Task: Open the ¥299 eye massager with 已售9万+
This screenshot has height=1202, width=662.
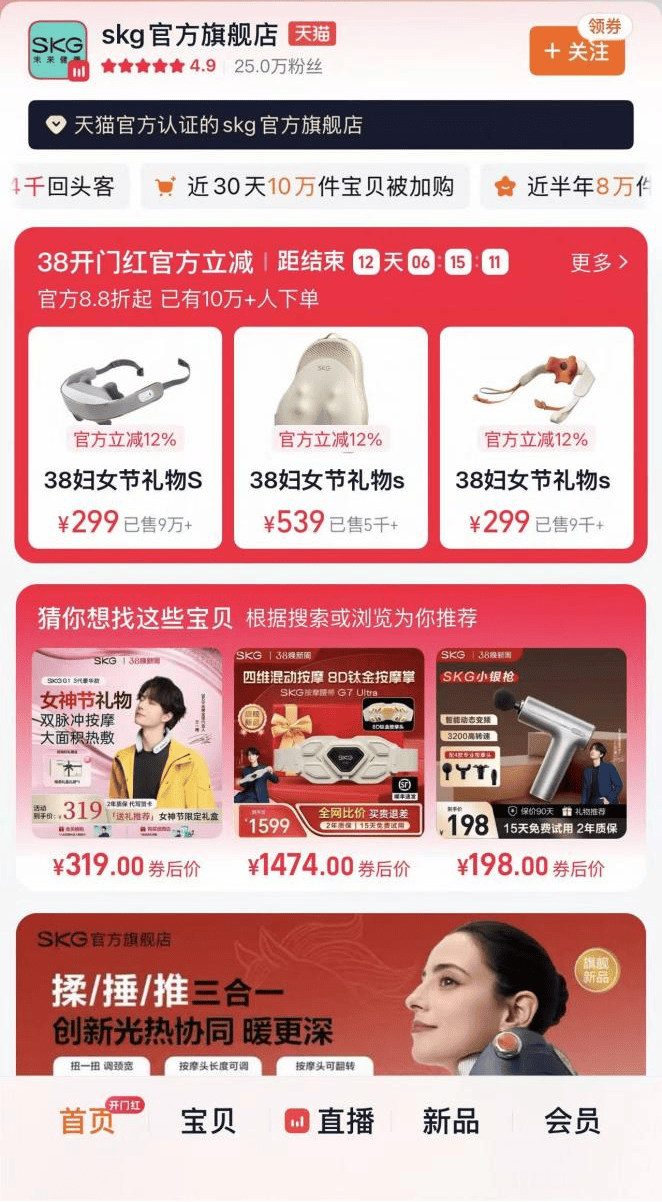Action: pos(124,438)
